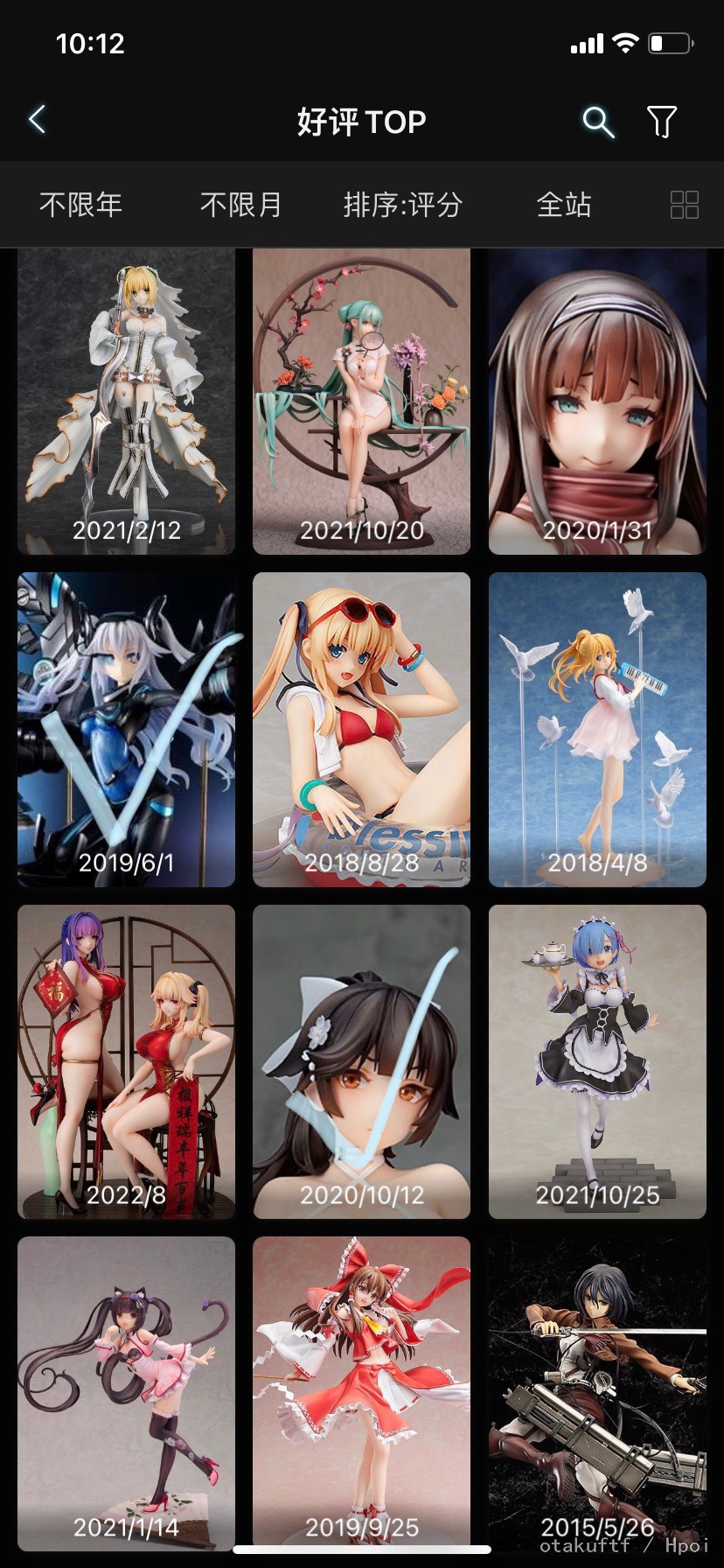Select the figure dated 2021/1/14
The height and width of the screenshot is (1568, 724).
click(x=126, y=1394)
